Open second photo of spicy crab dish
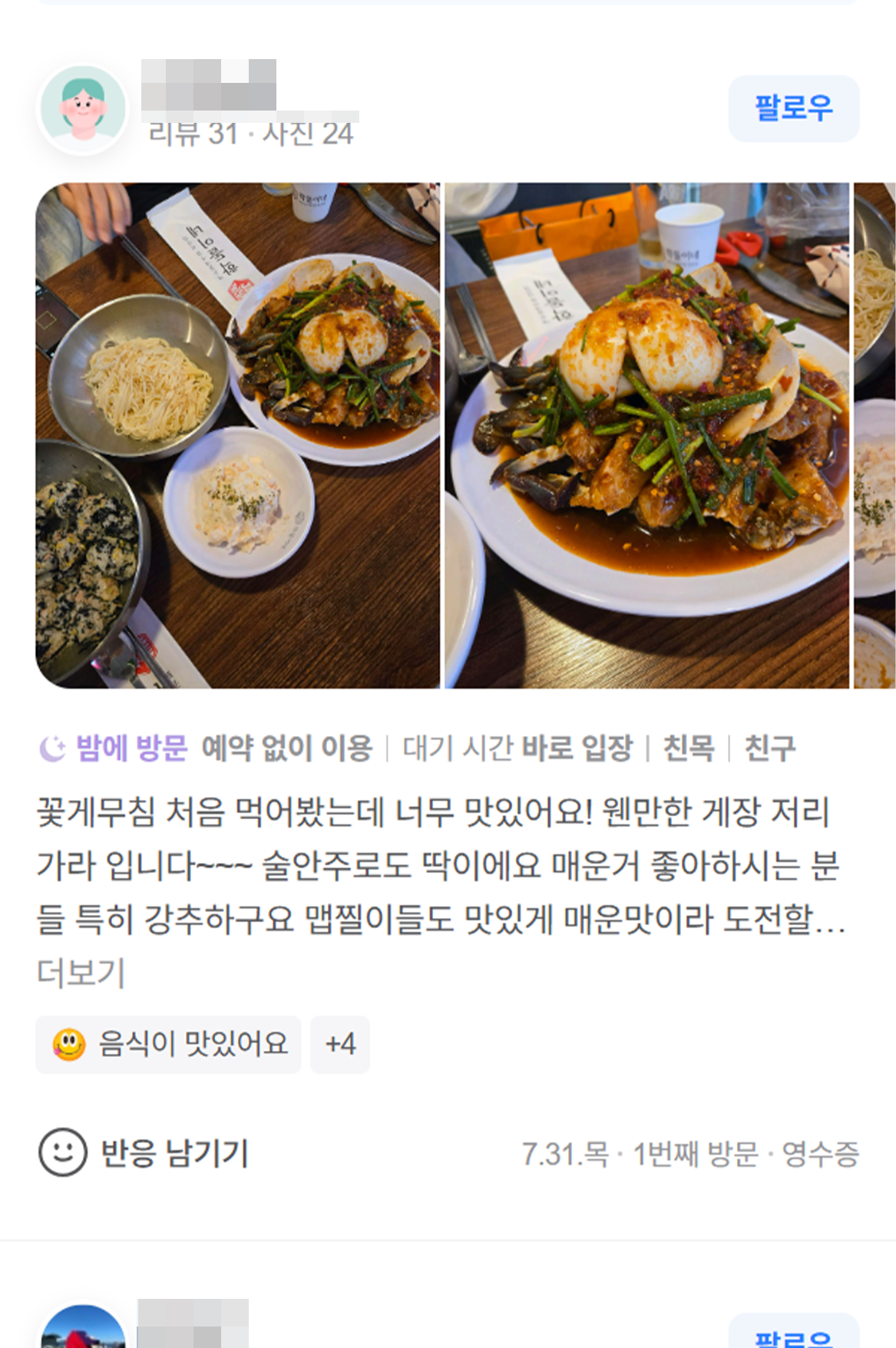 [x=646, y=435]
